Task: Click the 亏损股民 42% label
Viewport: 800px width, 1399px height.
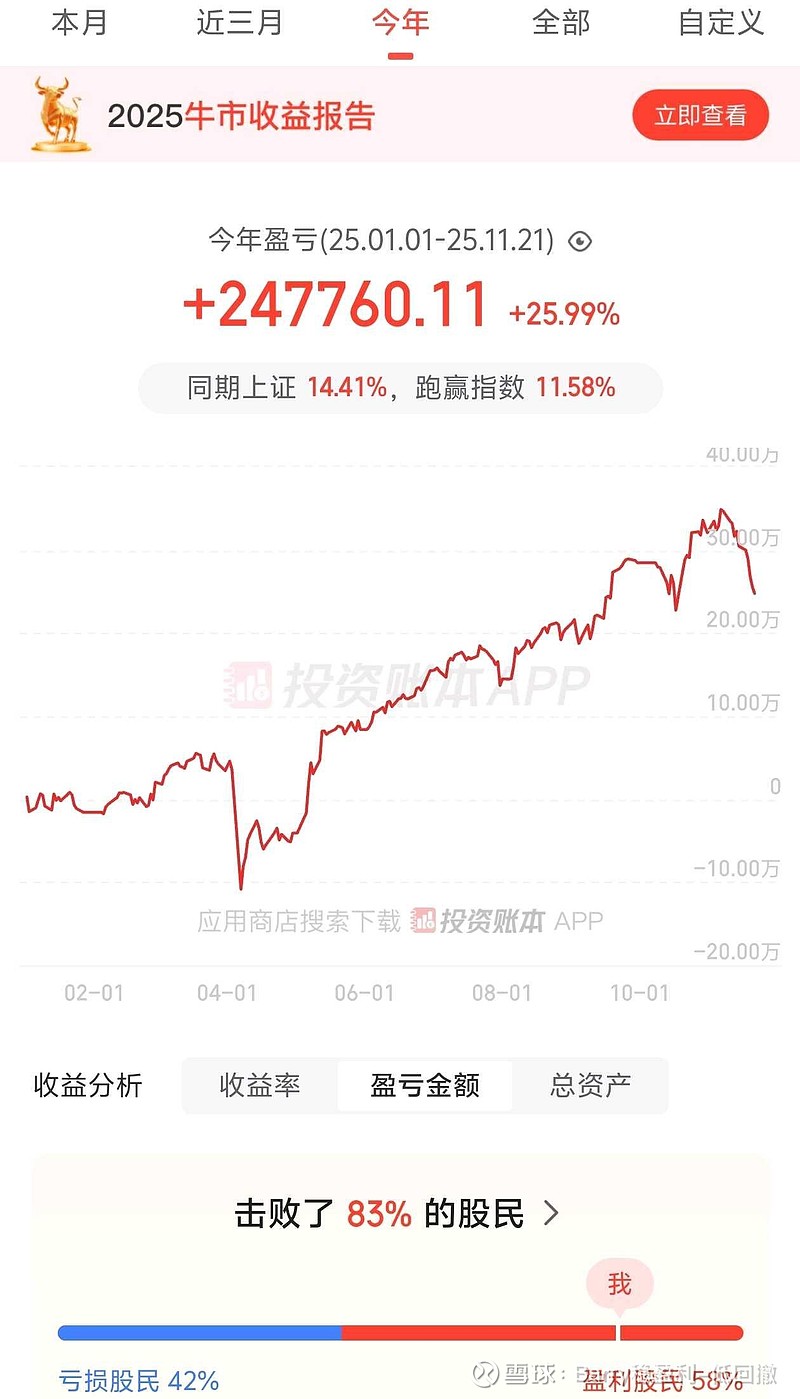Action: pyautogui.click(x=138, y=1381)
